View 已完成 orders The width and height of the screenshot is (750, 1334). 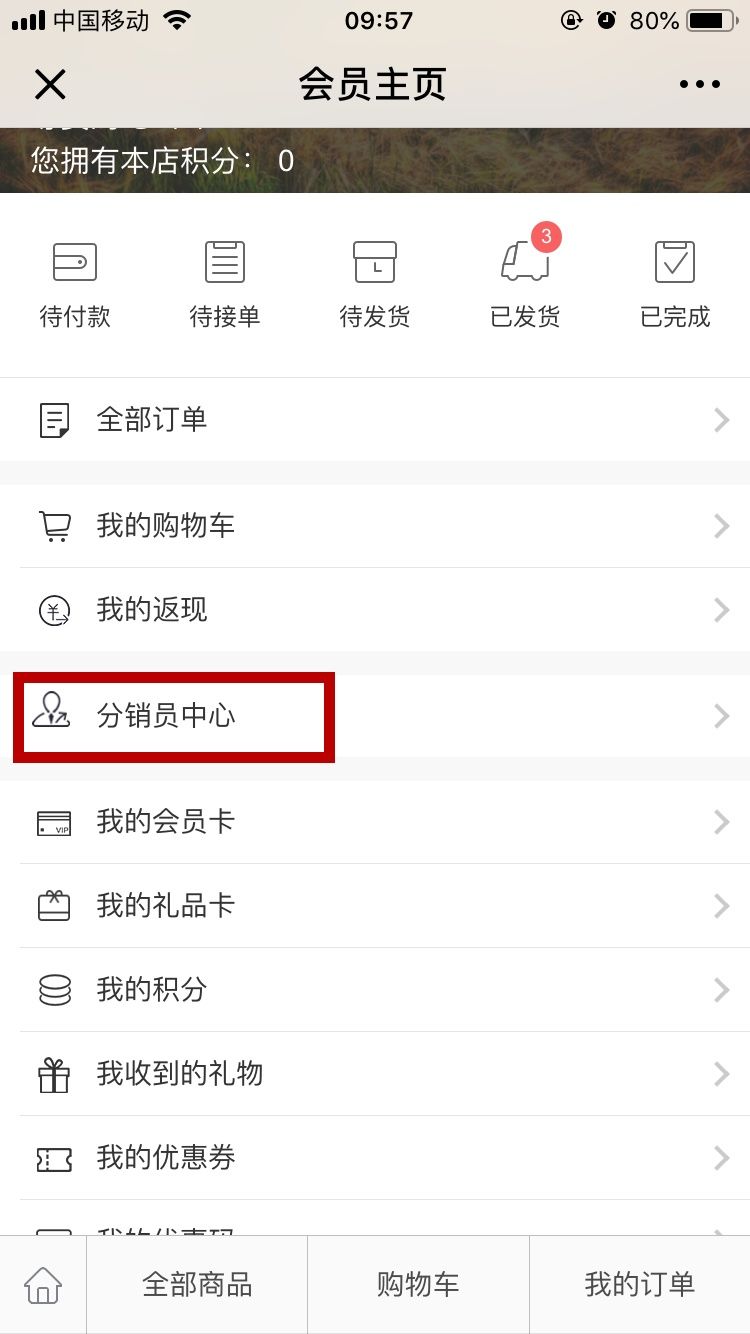675,285
